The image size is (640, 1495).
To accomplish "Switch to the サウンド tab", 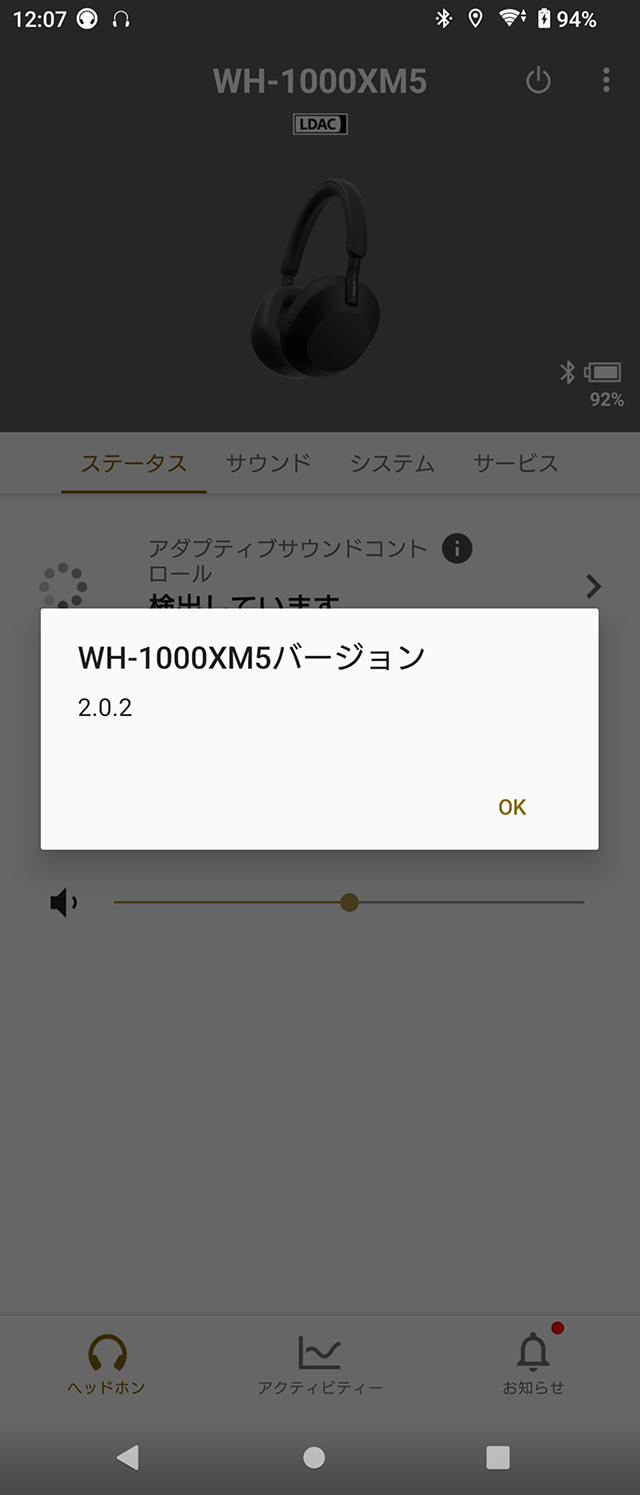I will pyautogui.click(x=268, y=463).
